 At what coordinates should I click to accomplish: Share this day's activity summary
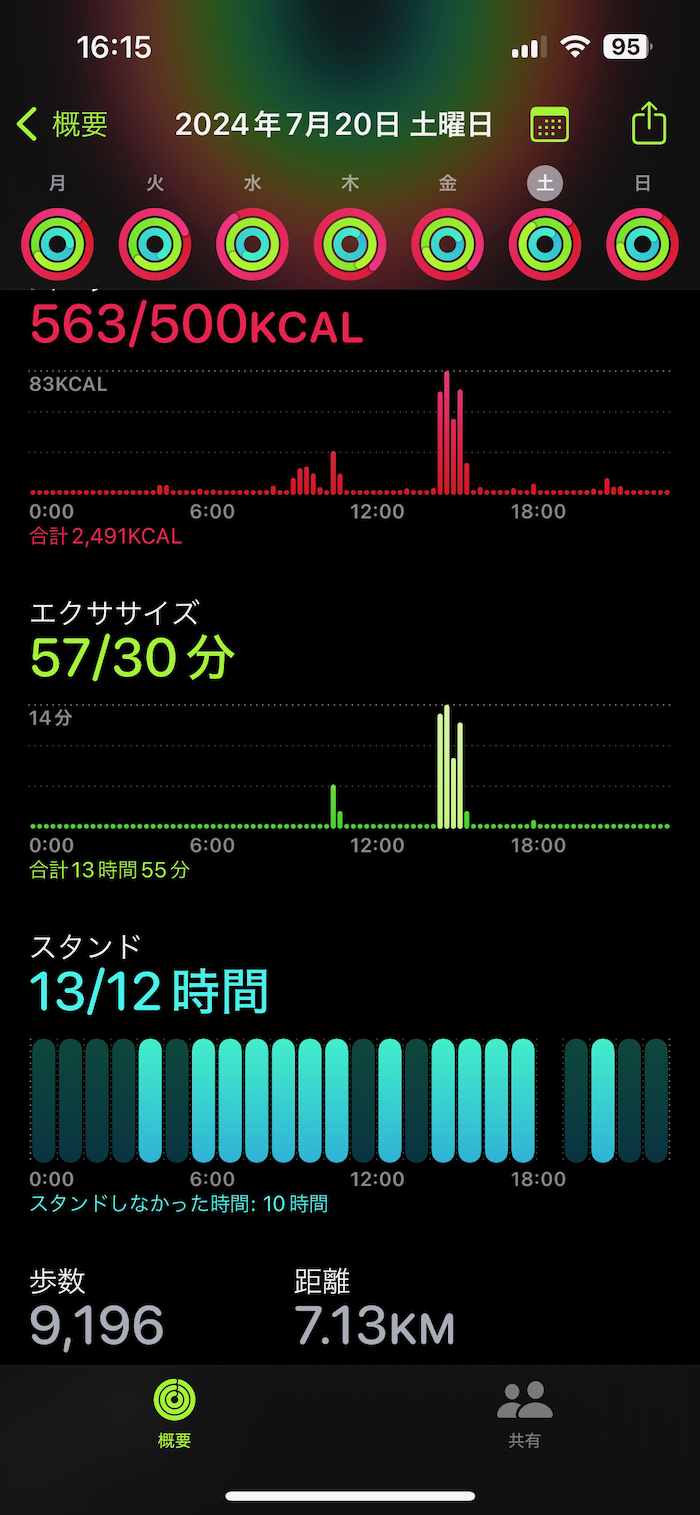[649, 123]
